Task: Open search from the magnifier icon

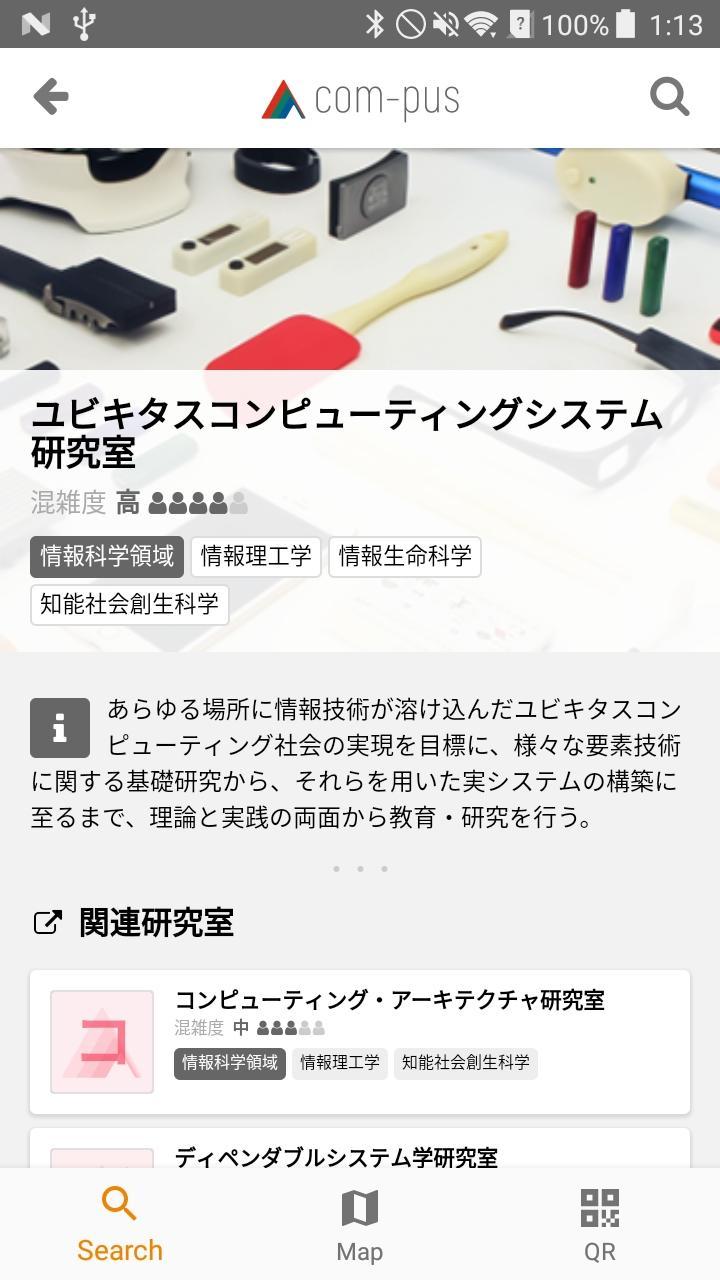Action: [669, 97]
